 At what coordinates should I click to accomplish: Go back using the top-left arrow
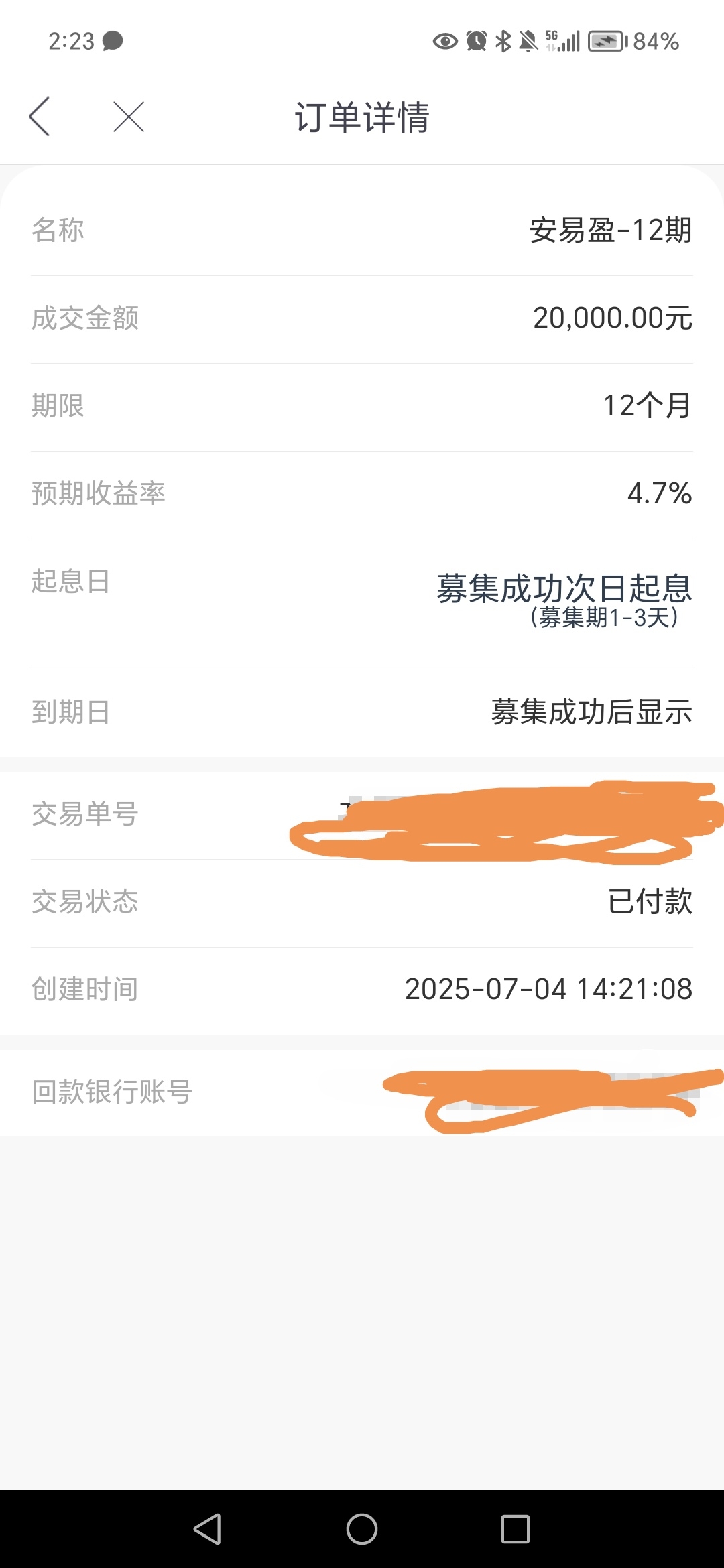(x=40, y=117)
